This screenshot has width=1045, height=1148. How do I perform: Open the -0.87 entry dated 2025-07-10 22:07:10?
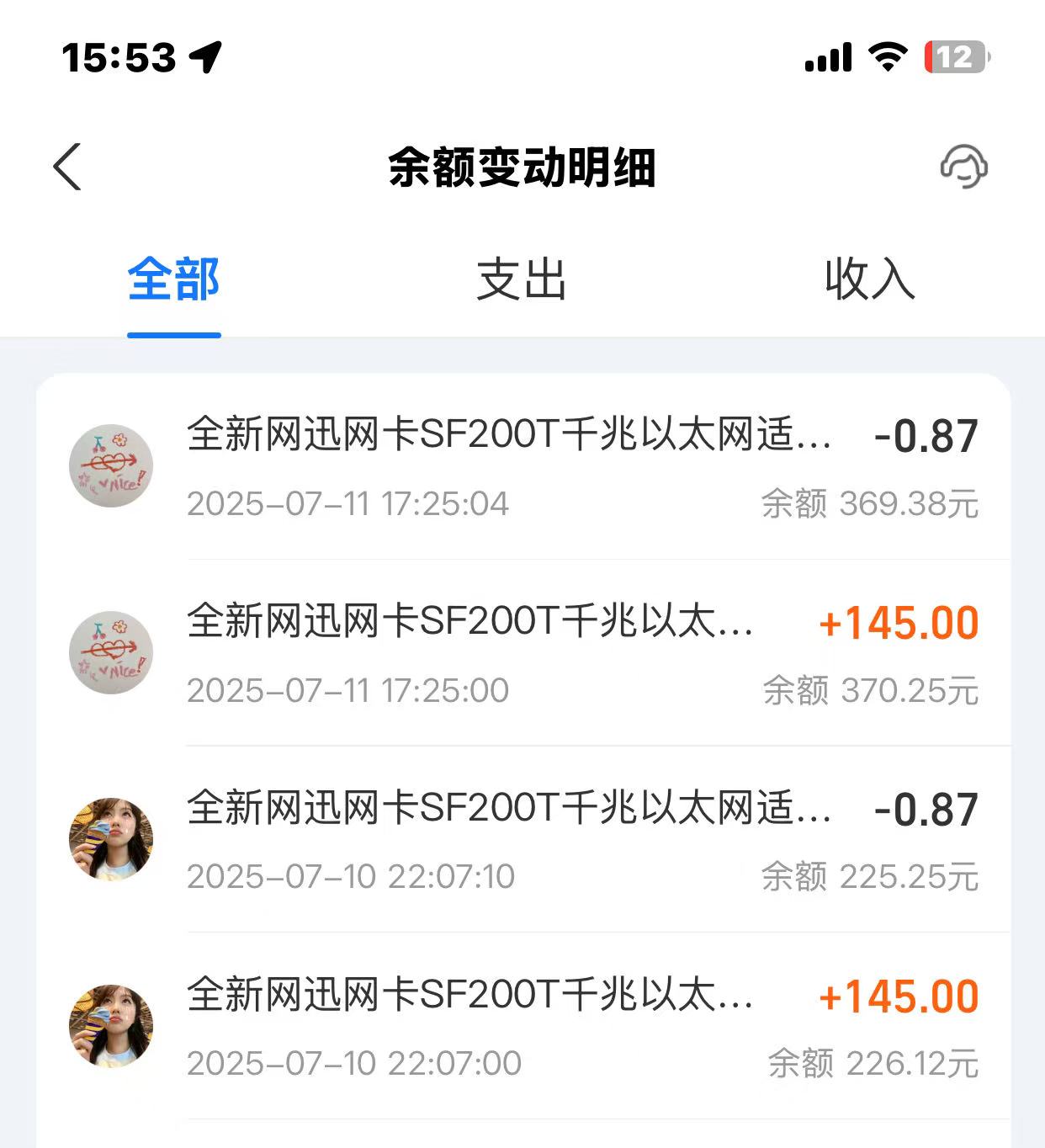522,840
